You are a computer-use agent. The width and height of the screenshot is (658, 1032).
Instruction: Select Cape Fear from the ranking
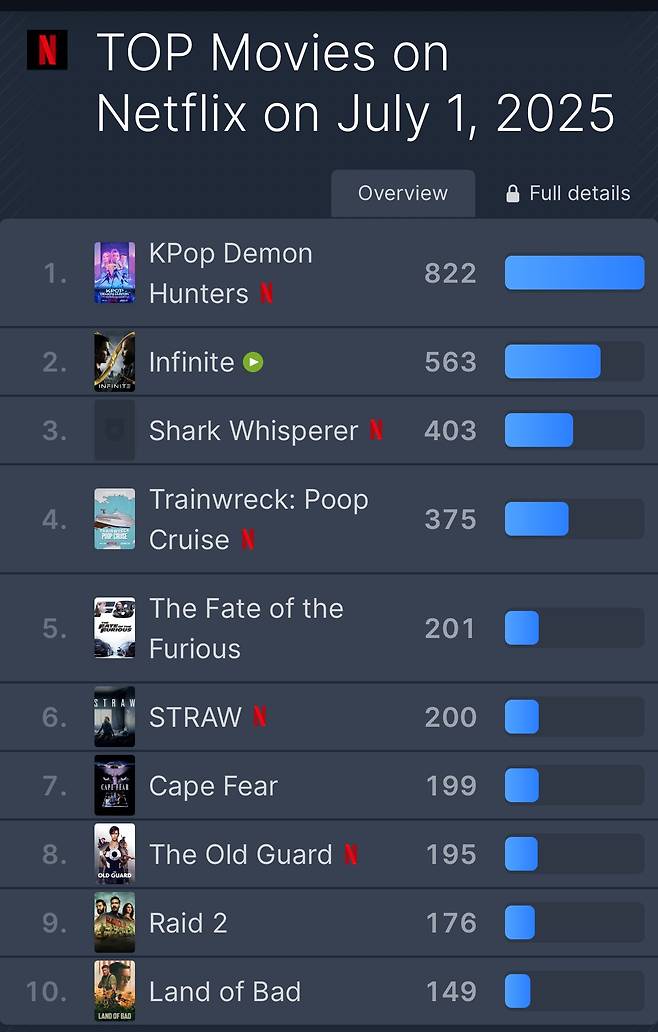pos(213,786)
